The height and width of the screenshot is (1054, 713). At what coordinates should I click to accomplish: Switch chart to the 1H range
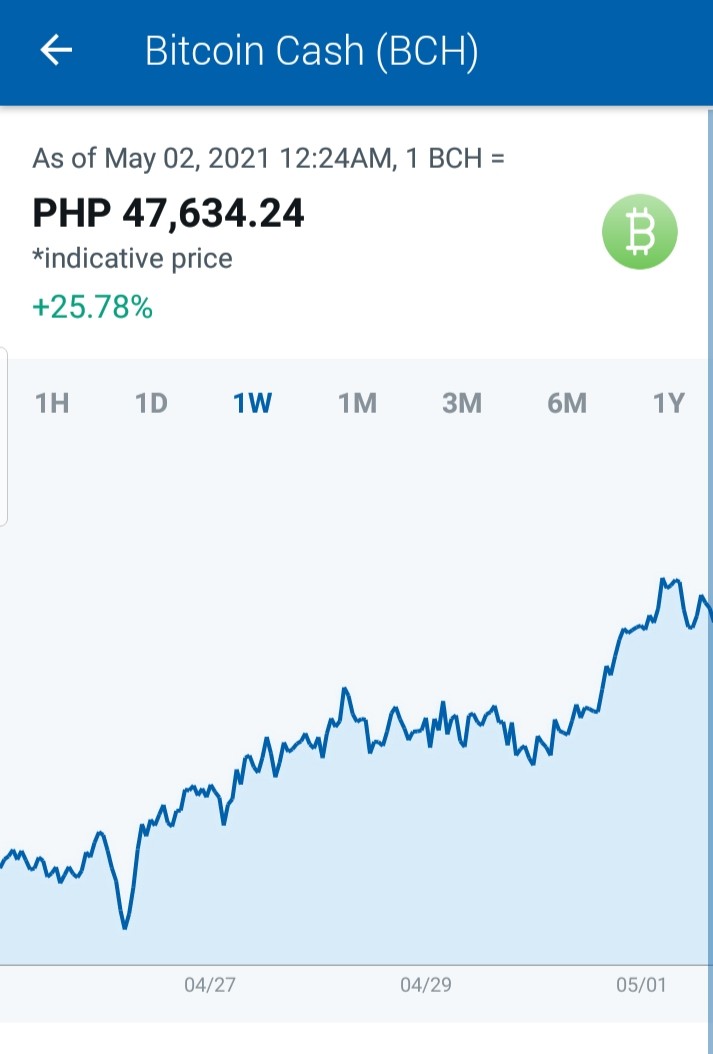[52, 403]
